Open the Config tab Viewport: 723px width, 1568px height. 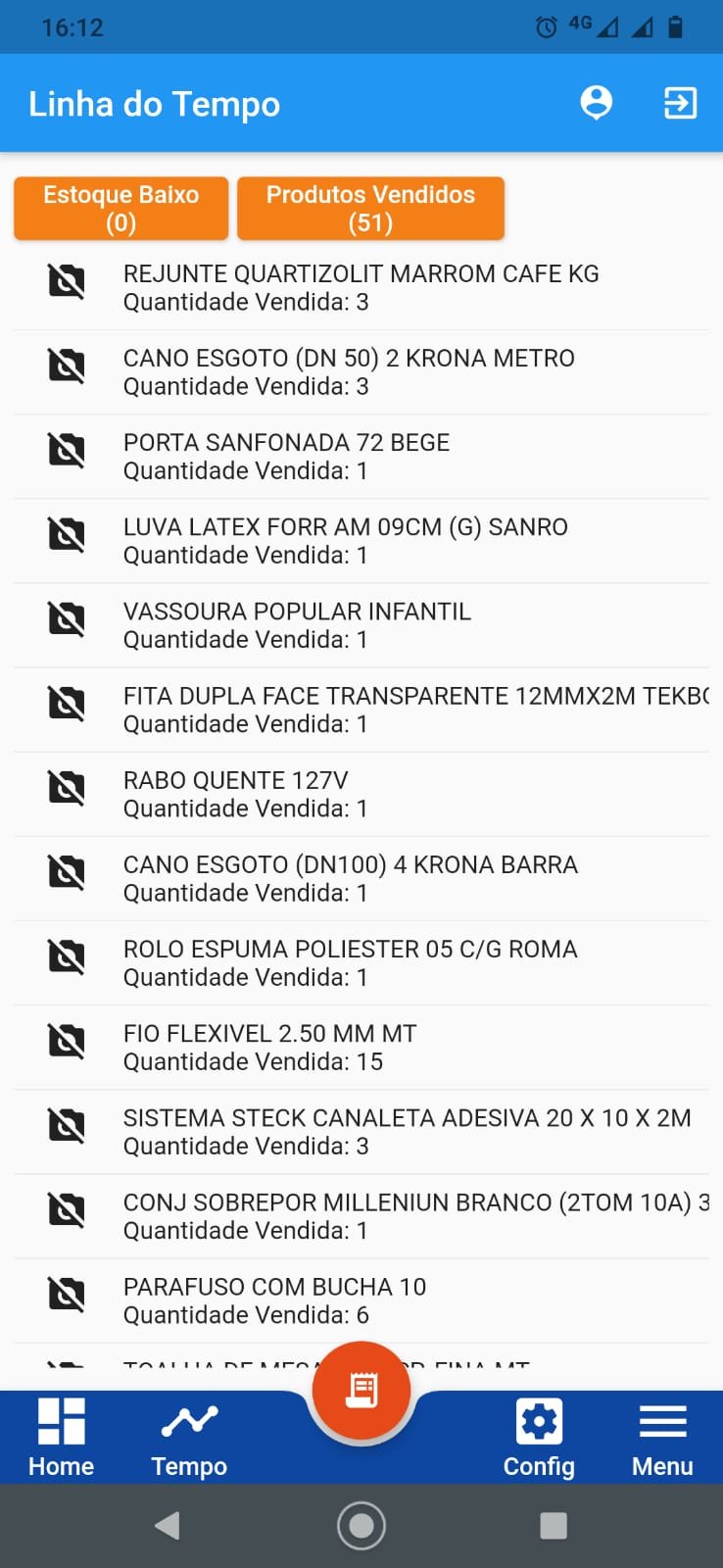tap(539, 1437)
